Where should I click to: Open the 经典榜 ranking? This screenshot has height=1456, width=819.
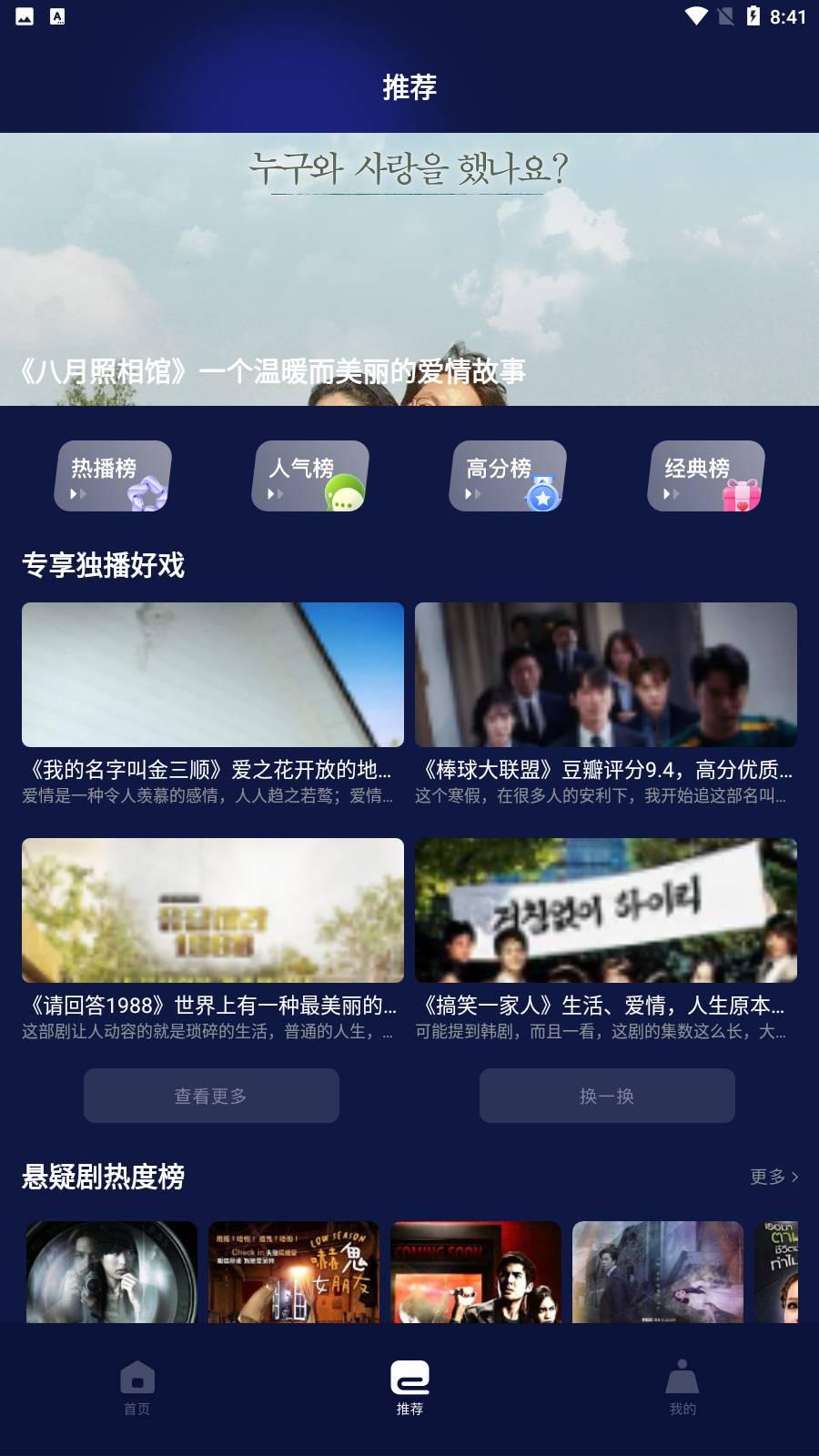click(x=706, y=476)
